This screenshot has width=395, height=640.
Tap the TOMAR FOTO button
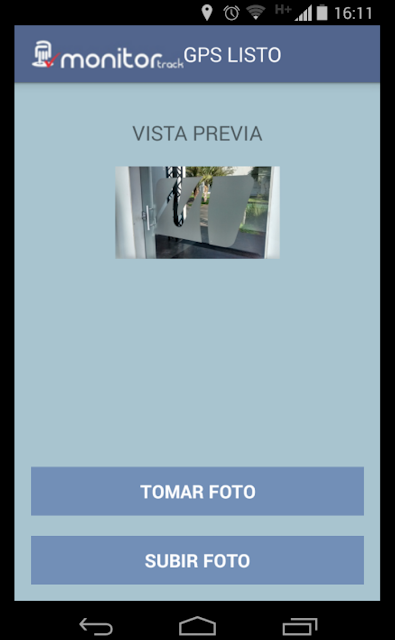point(198,491)
